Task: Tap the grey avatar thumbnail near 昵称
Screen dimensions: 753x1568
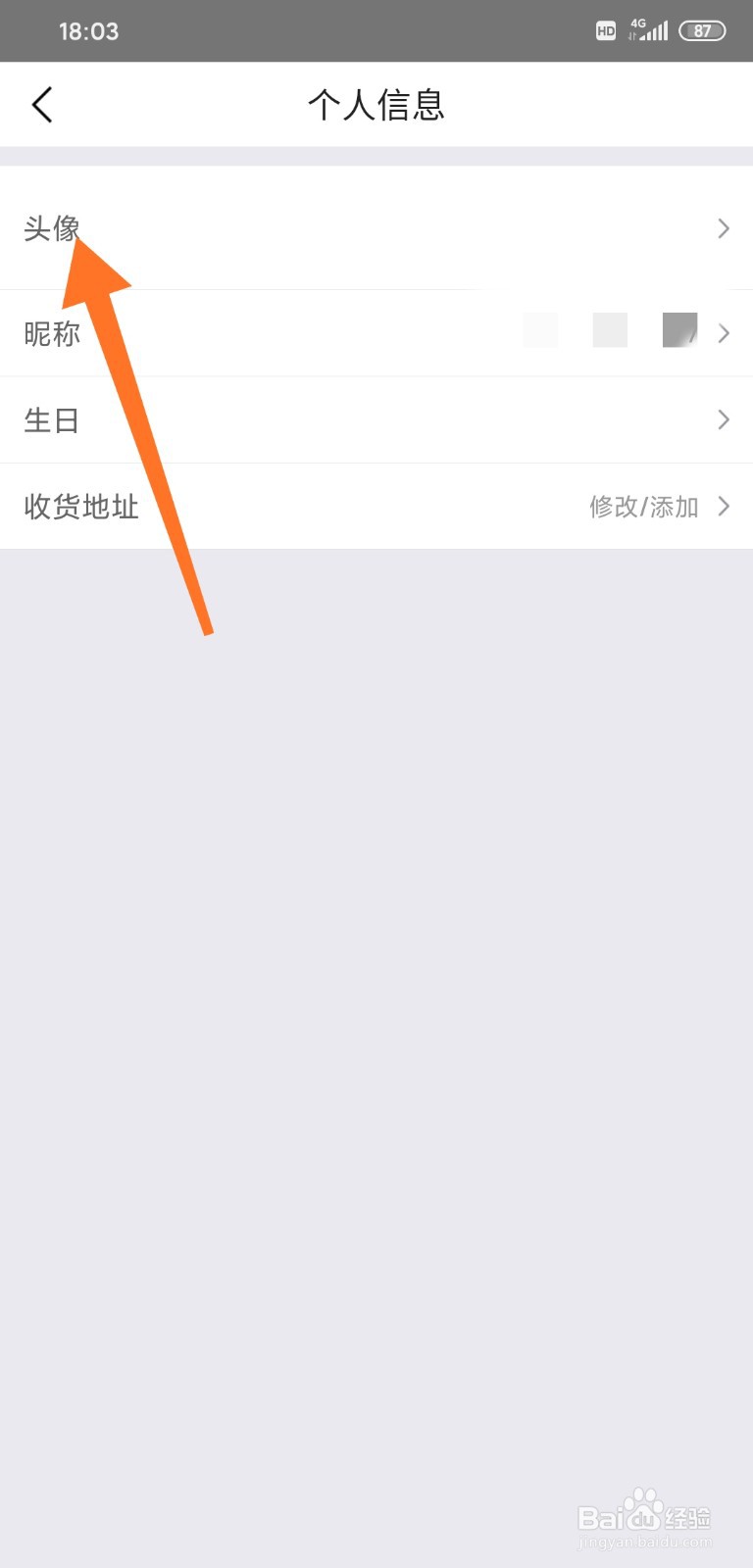Action: [x=679, y=330]
